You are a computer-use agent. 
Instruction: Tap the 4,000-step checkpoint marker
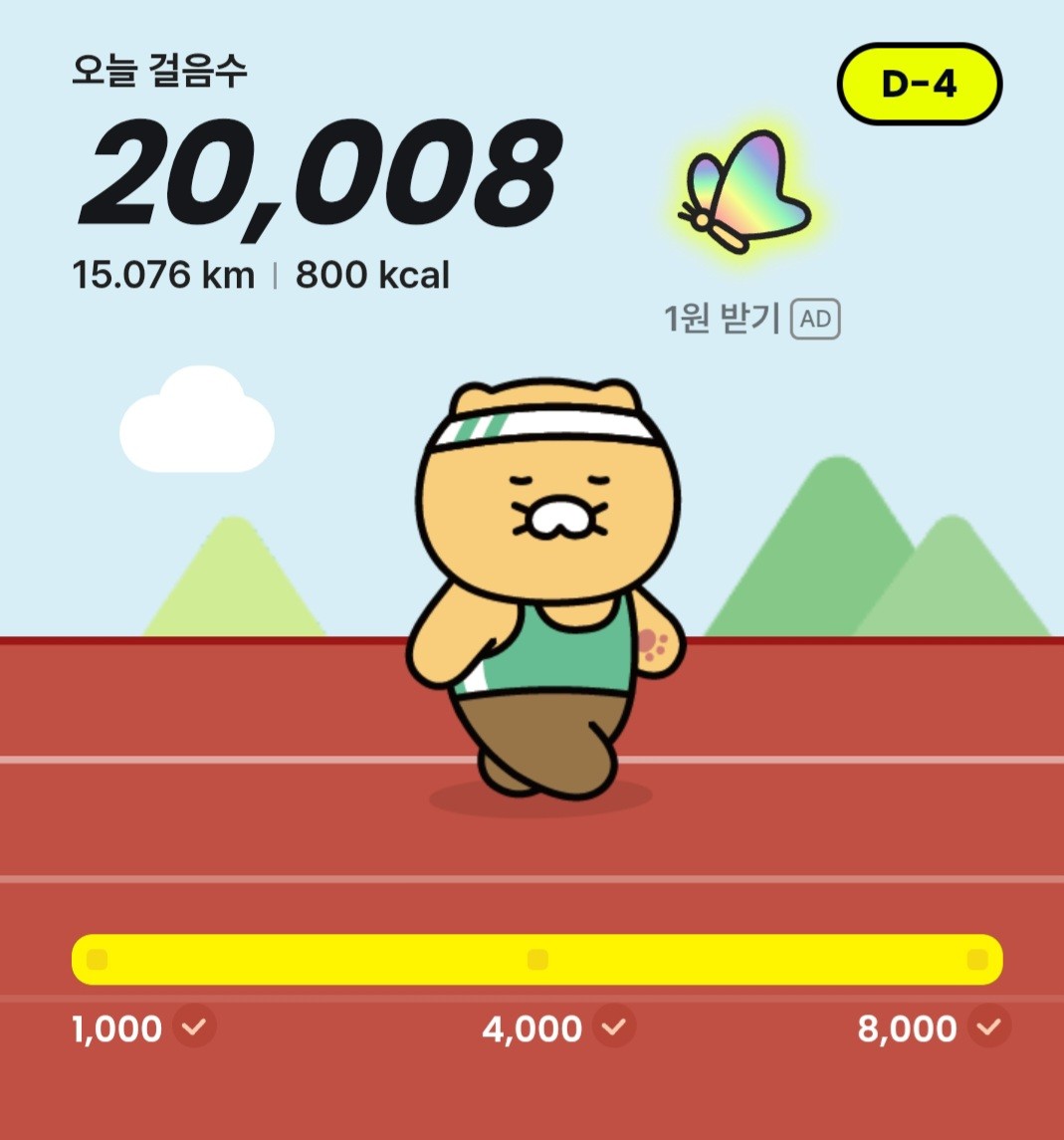[x=535, y=960]
